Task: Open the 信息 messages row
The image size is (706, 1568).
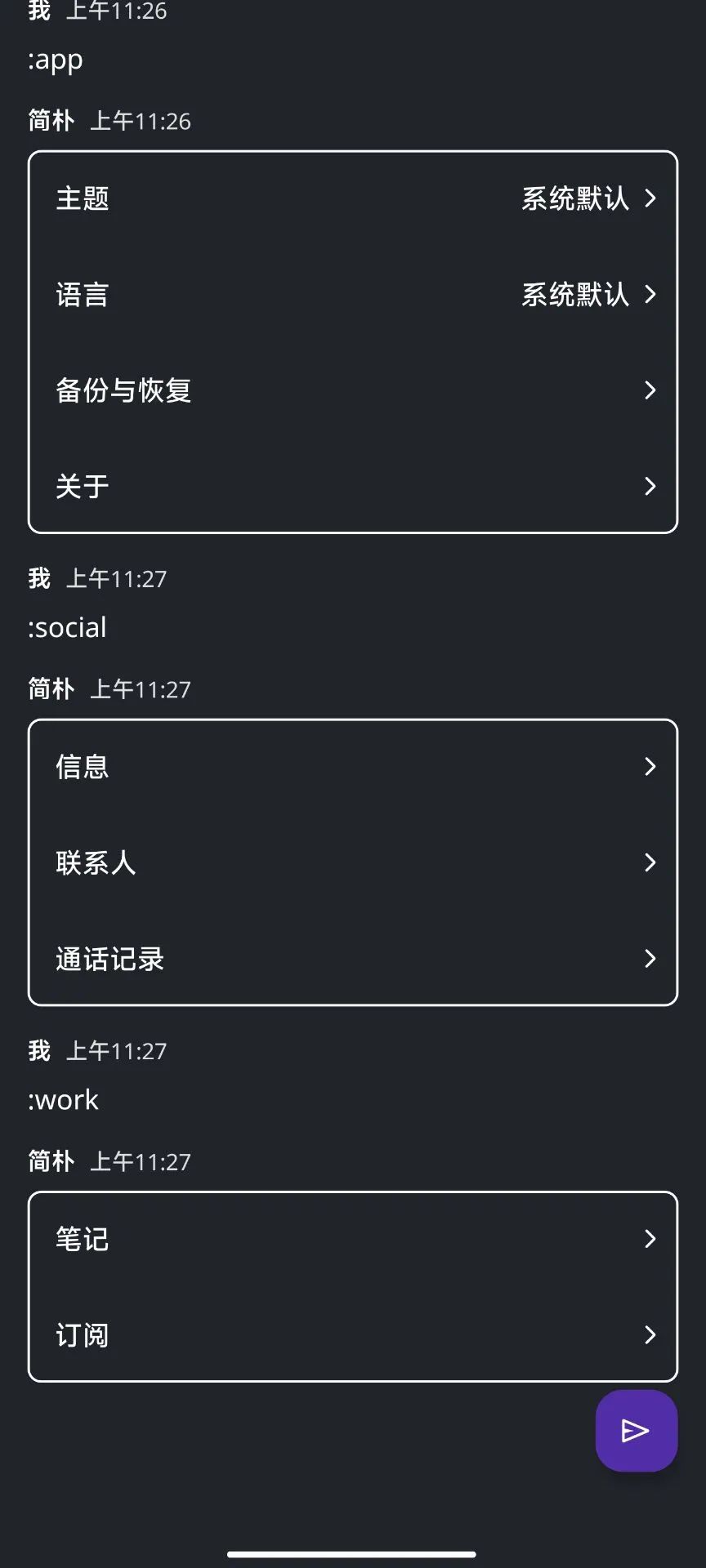Action: point(353,766)
